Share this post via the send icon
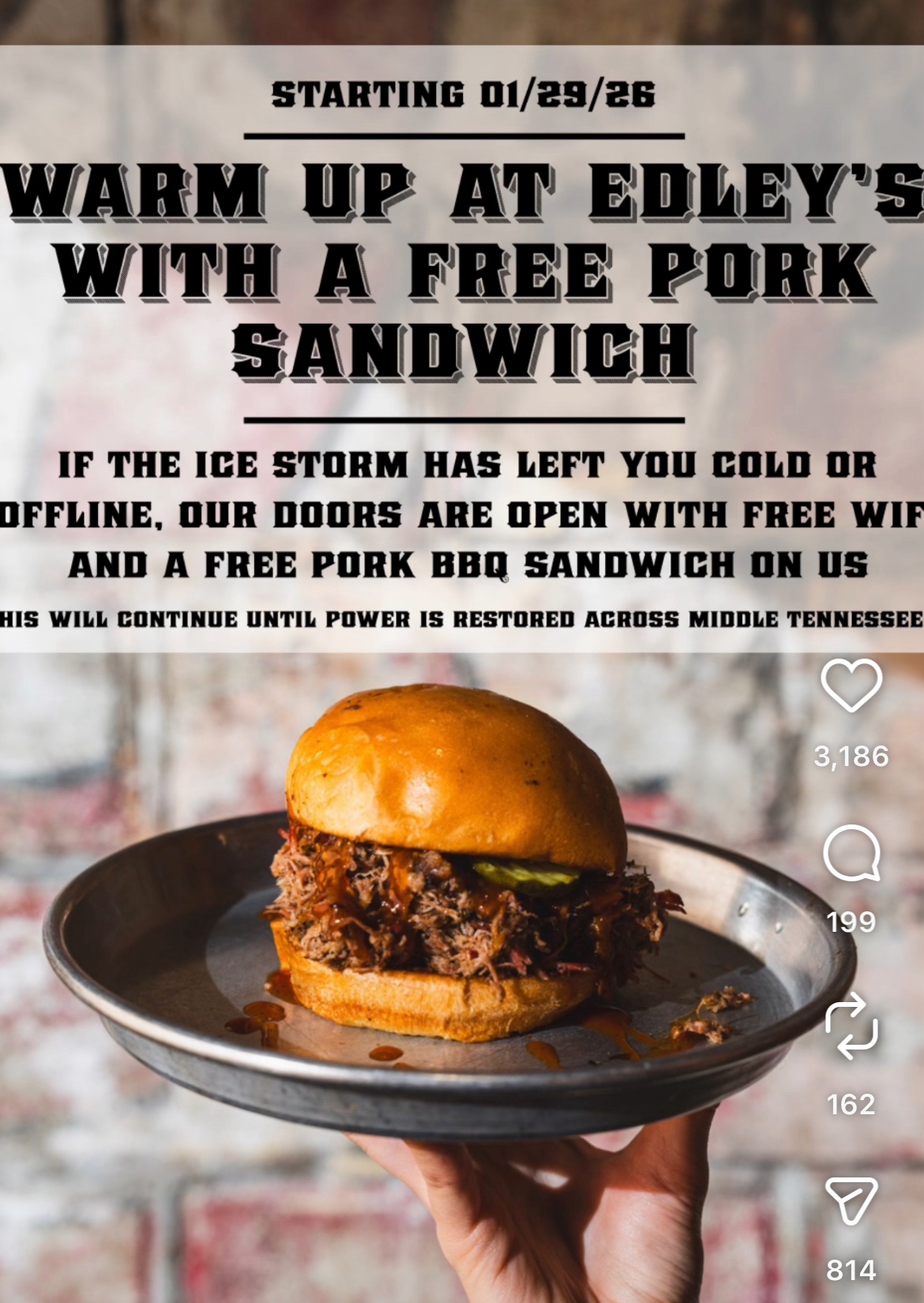The image size is (924, 1303). pos(851,1201)
